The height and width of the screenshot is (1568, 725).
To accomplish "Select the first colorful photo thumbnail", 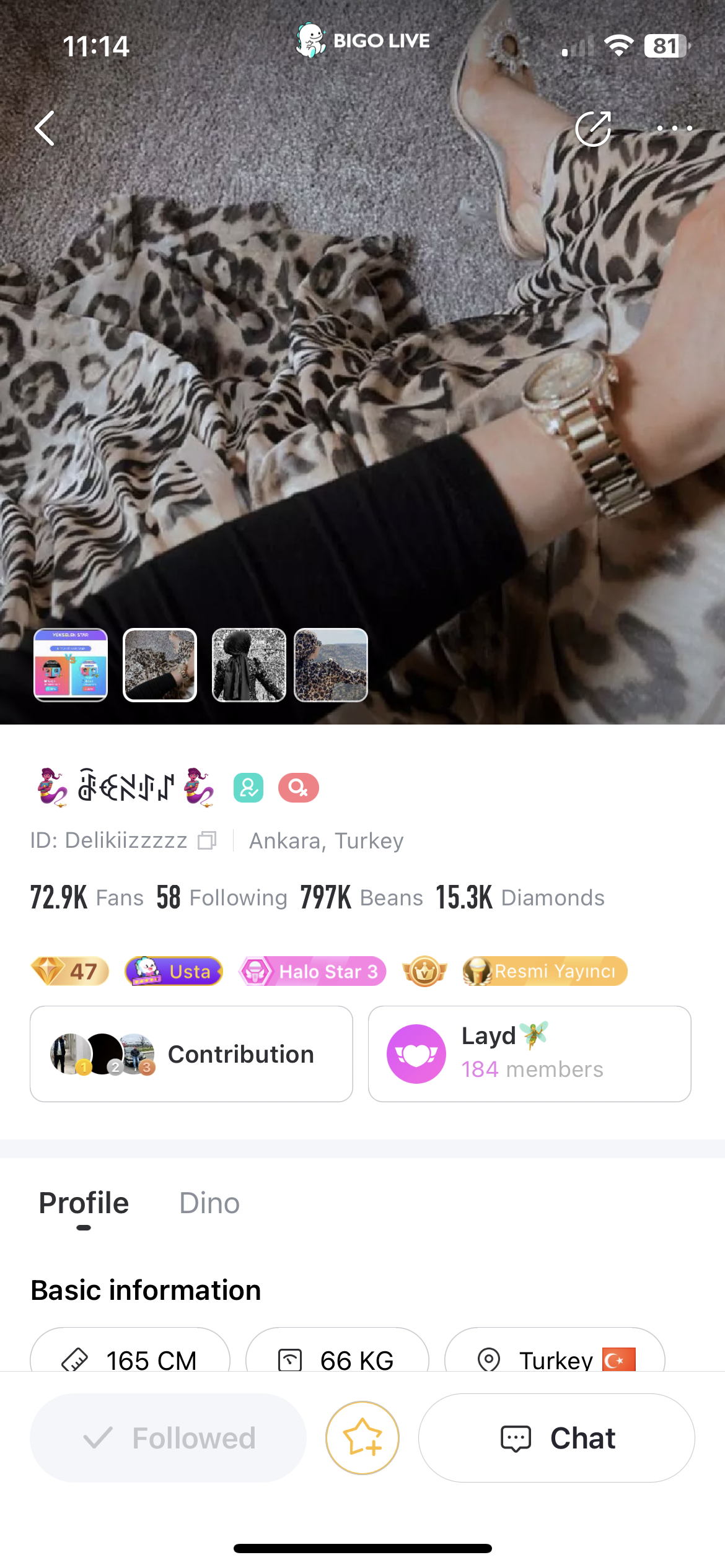I will pyautogui.click(x=71, y=665).
